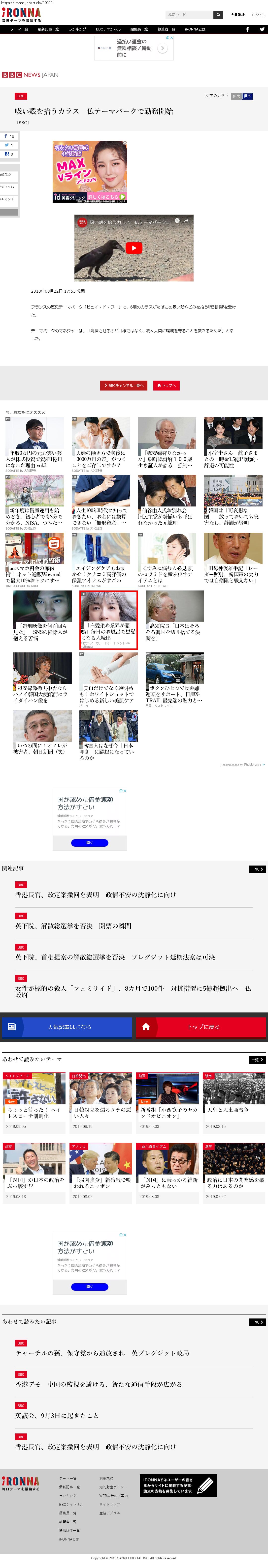Open the 一覧 button beside 関連記事
The height and width of the screenshot is (1568, 268).
(x=257, y=869)
